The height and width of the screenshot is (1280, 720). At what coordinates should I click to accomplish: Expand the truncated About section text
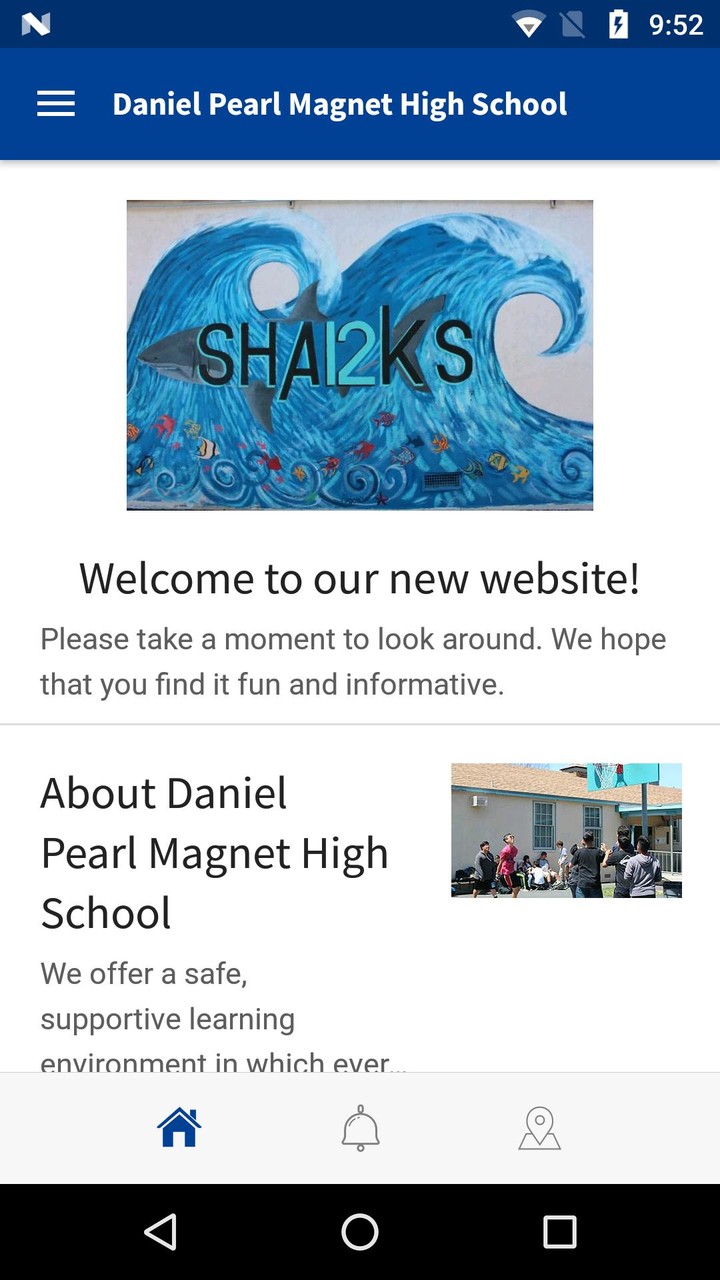(220, 1018)
